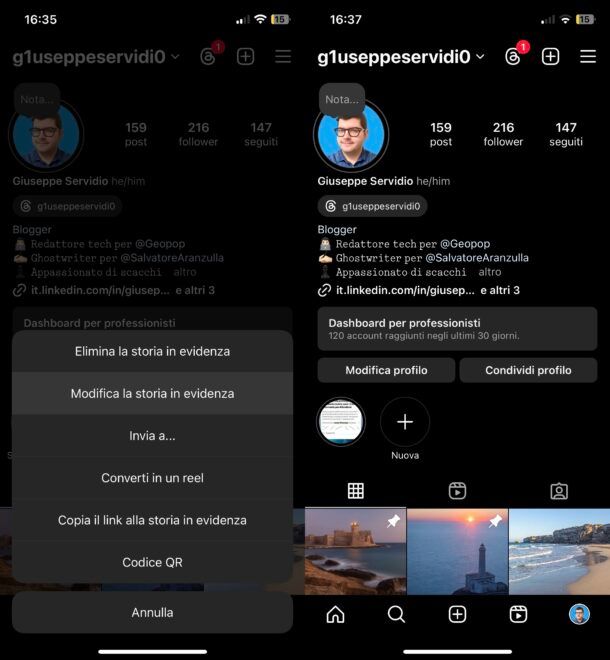
Task: Switch to the tagged photos tab
Action: (559, 491)
